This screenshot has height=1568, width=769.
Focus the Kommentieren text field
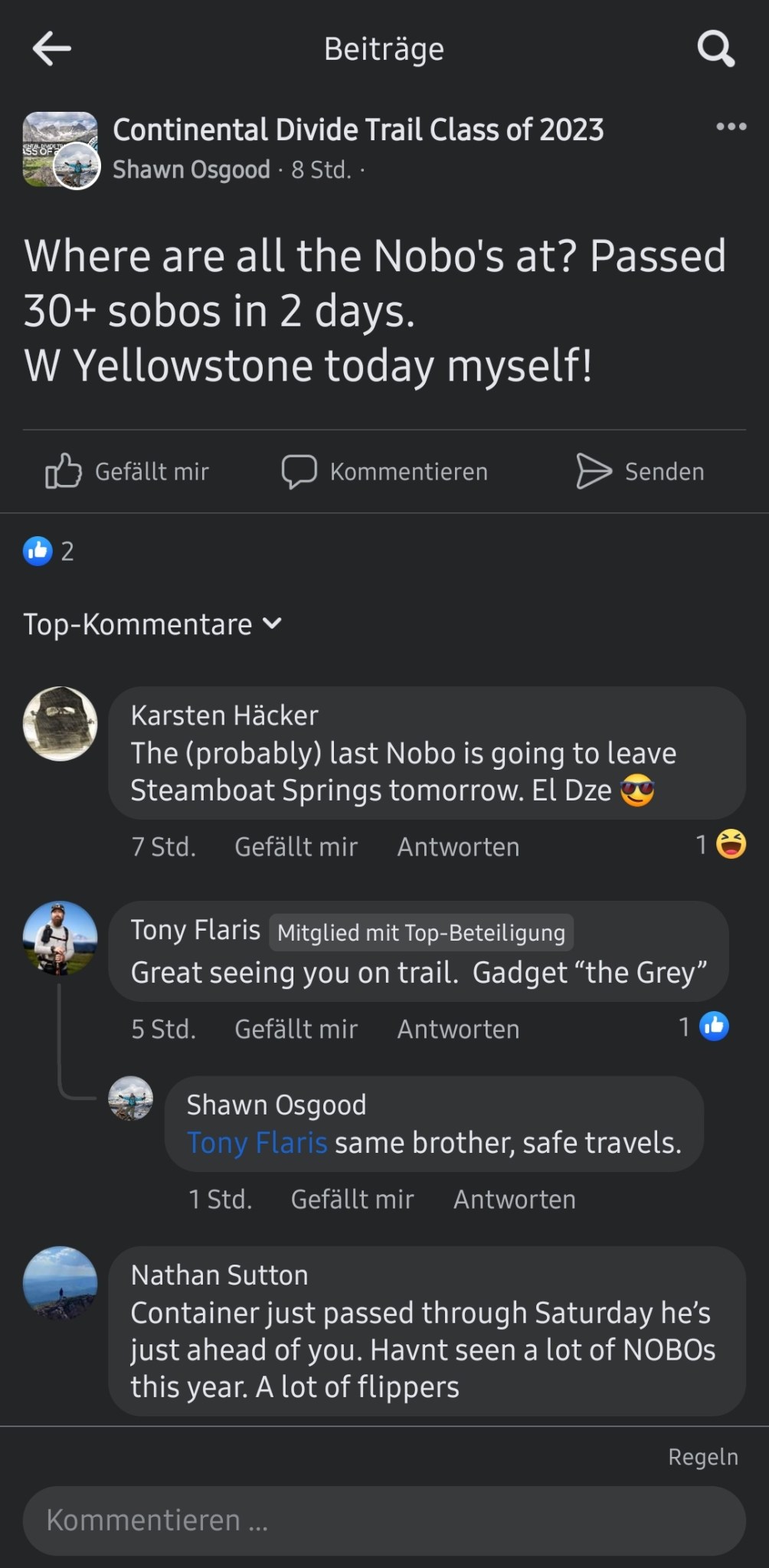click(x=384, y=1520)
